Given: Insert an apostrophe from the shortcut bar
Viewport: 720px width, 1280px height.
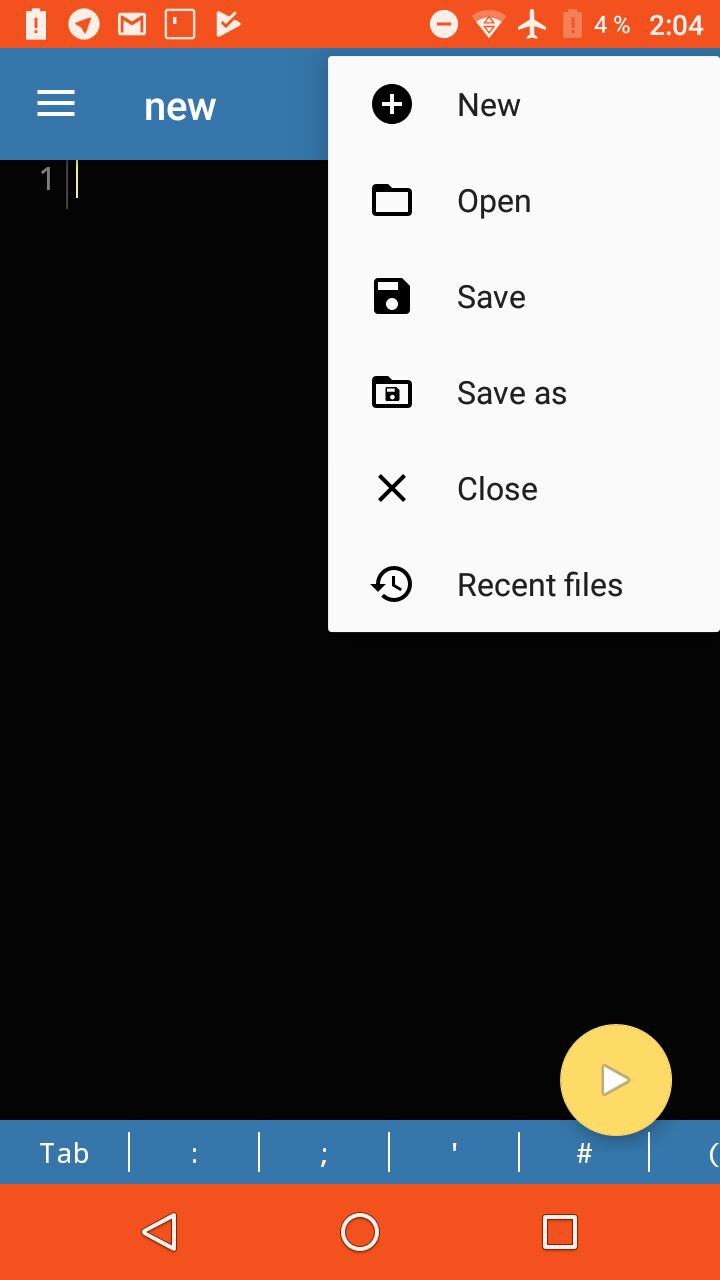Looking at the screenshot, I should pos(454,1153).
